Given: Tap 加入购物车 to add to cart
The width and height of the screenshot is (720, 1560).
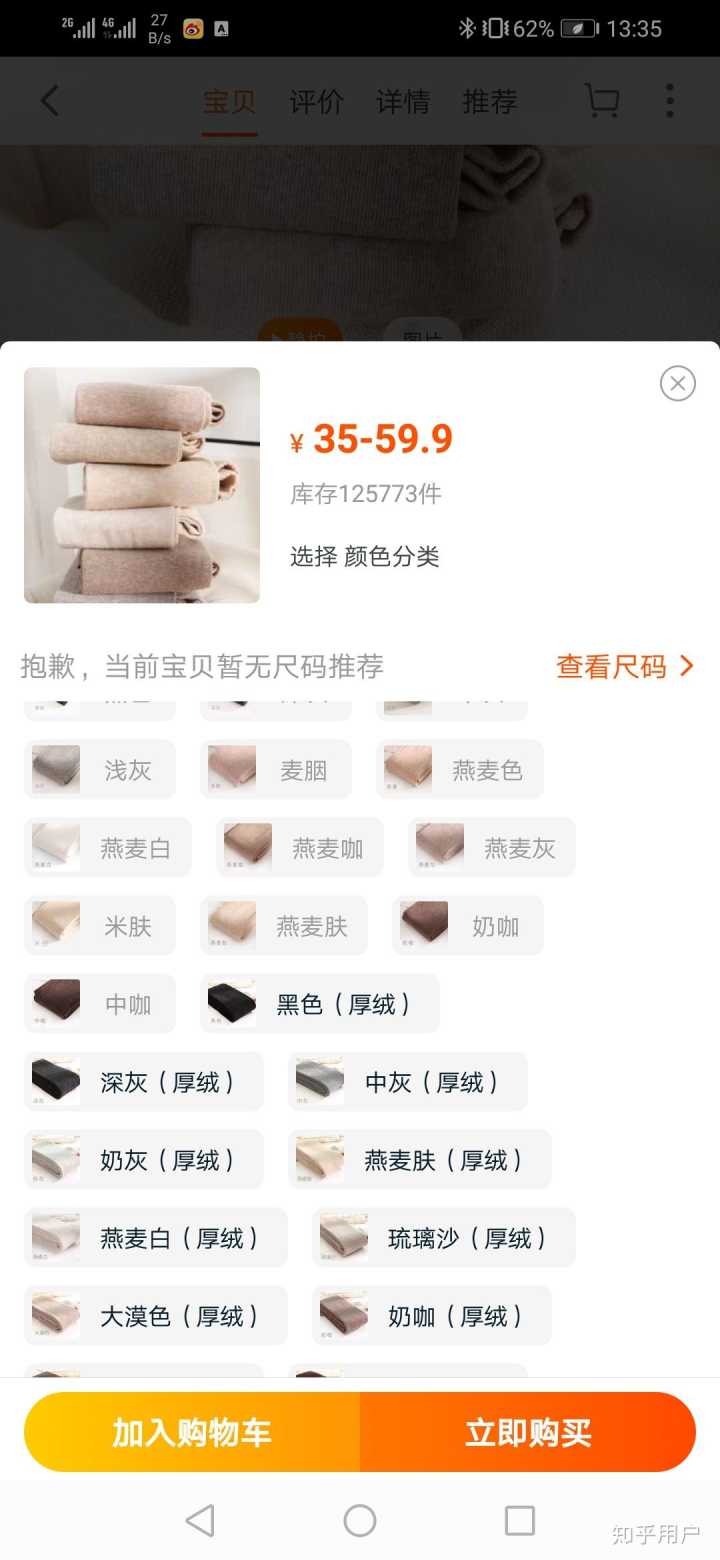Looking at the screenshot, I should click(x=192, y=1432).
